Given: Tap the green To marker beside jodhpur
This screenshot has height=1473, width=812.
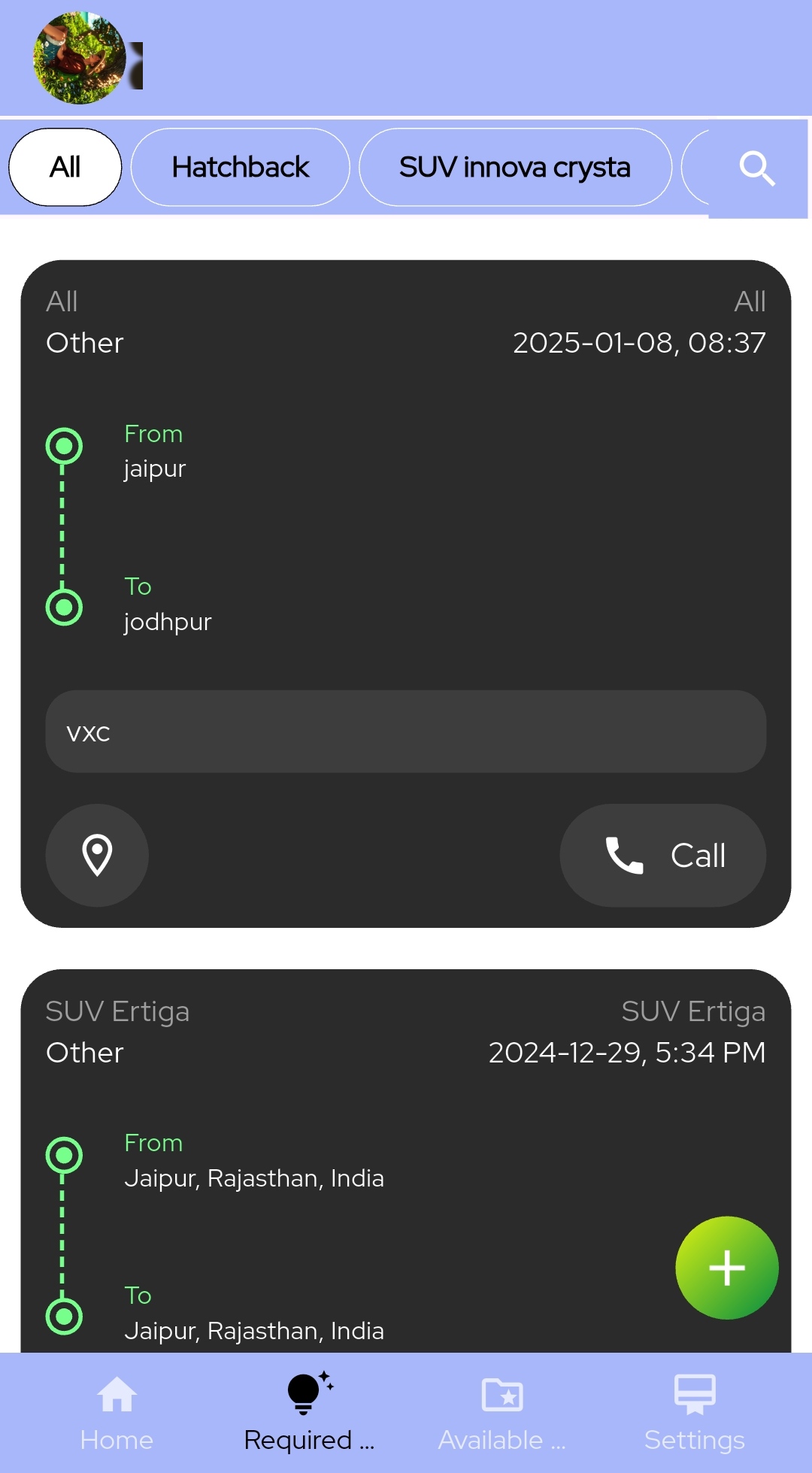Looking at the screenshot, I should pyautogui.click(x=64, y=605).
